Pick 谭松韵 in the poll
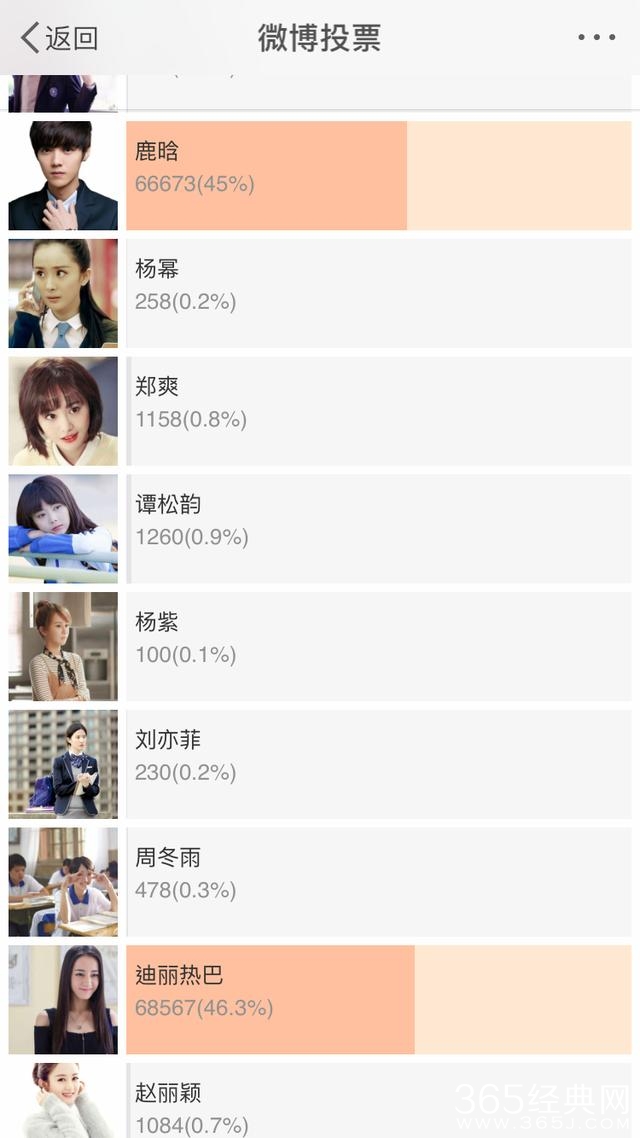 tap(378, 529)
